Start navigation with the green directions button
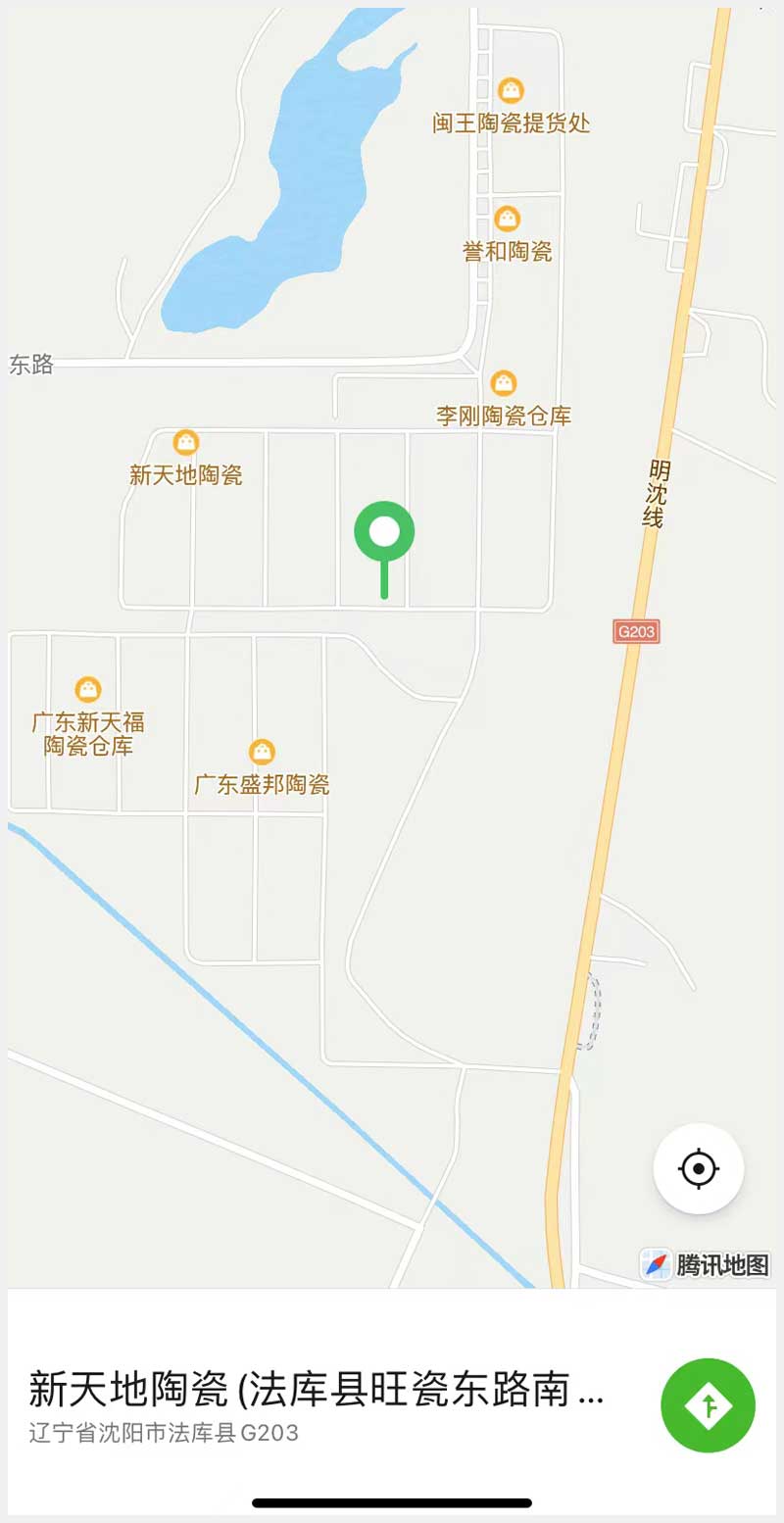784x1523 pixels. pyautogui.click(x=708, y=1404)
